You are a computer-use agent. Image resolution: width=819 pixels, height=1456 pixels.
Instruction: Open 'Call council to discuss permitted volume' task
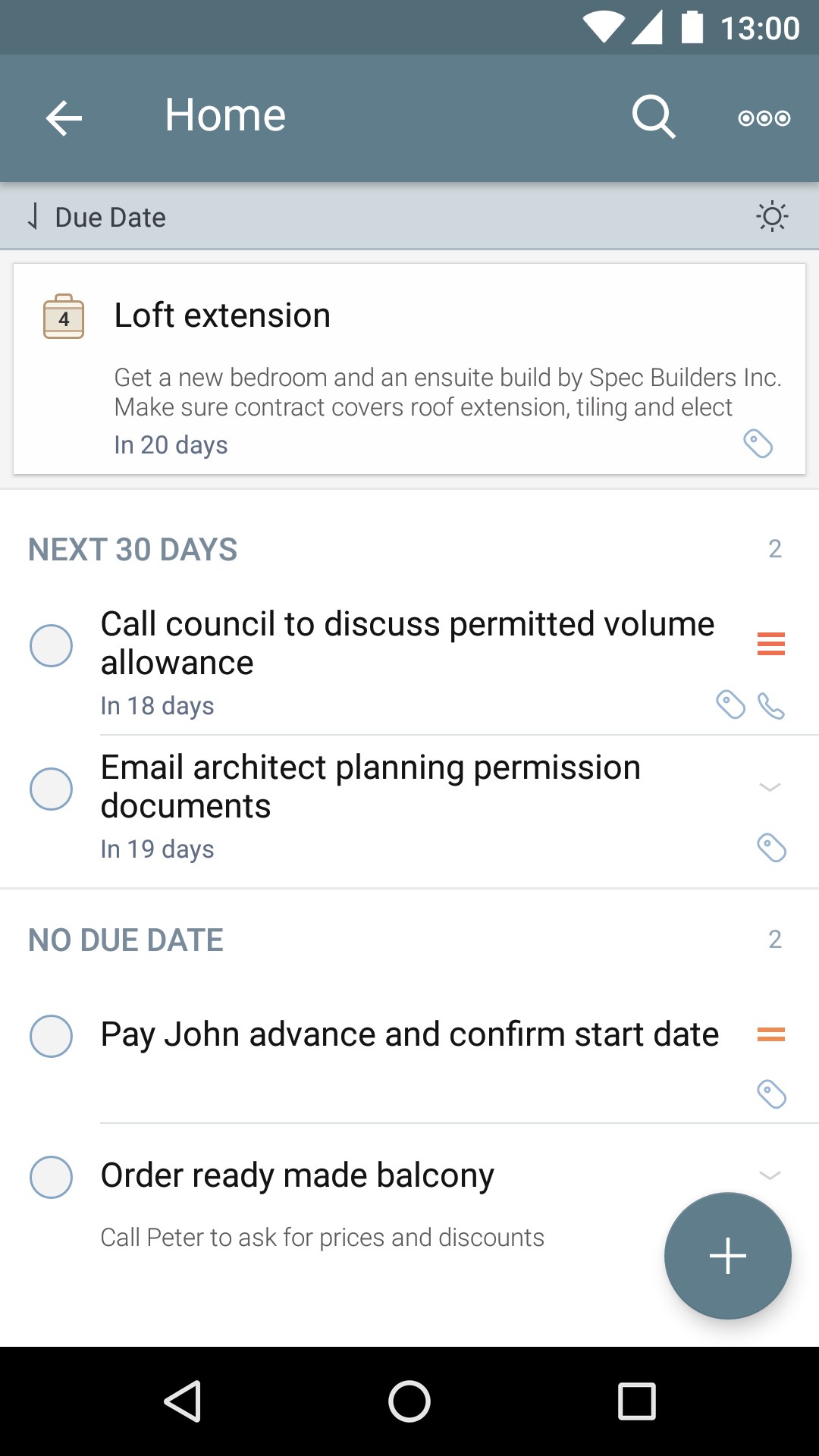click(407, 643)
